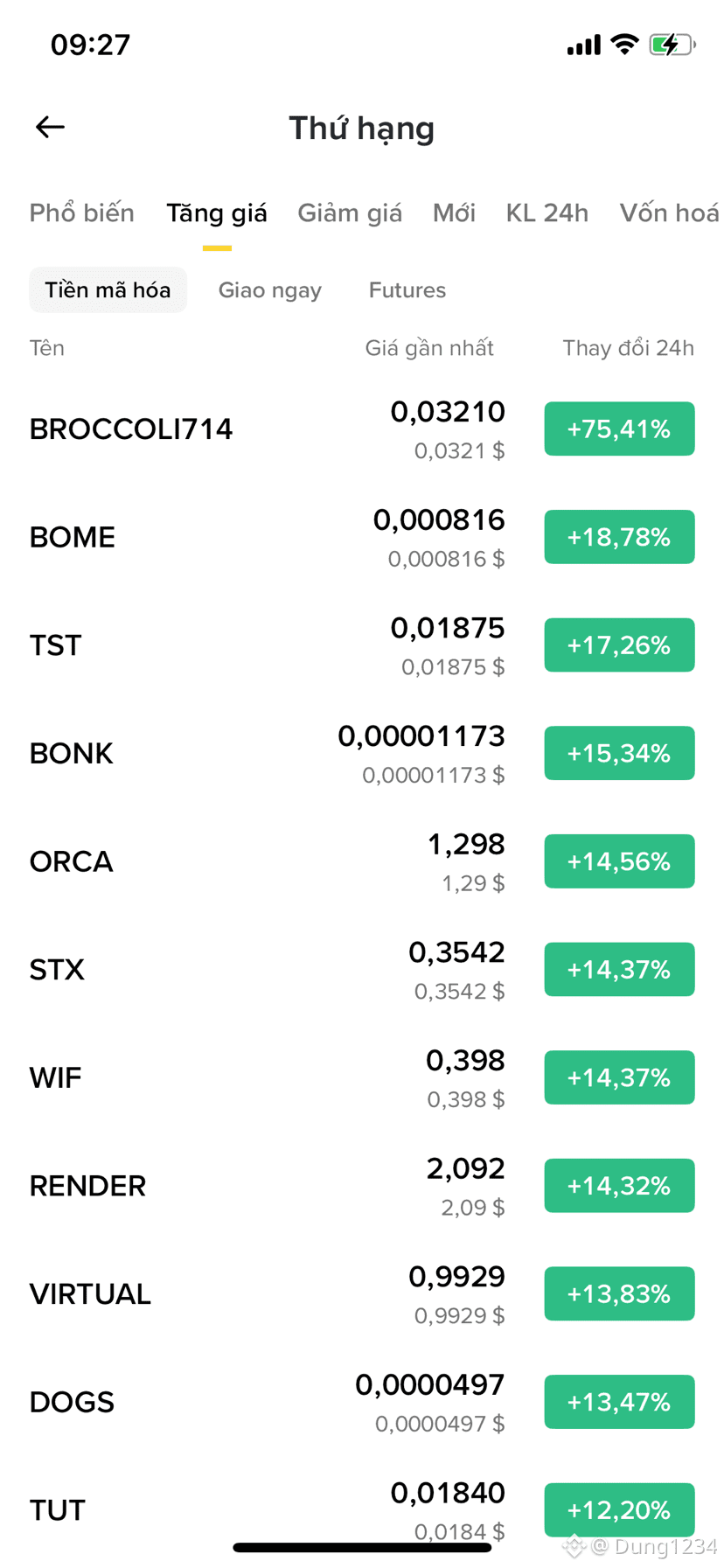This screenshot has height=1568, width=724.
Task: Open the BOME coin row
Action: (x=362, y=537)
